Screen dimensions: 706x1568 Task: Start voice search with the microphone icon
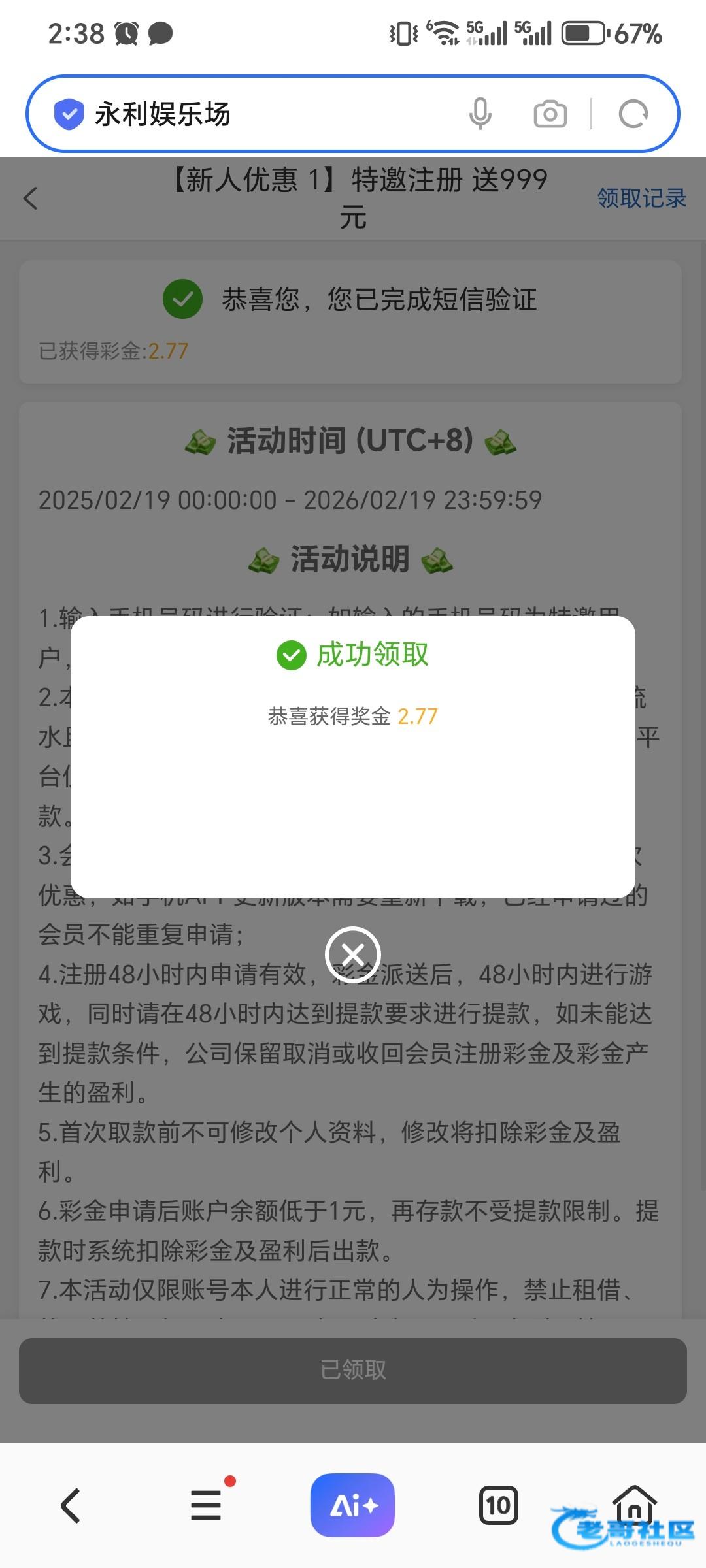click(x=480, y=114)
